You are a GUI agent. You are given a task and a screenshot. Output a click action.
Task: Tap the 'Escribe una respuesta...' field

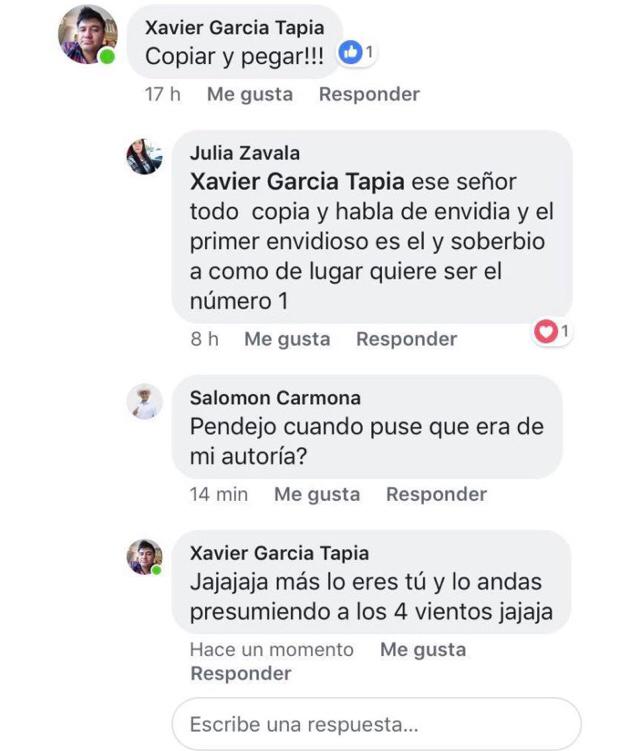tap(376, 723)
